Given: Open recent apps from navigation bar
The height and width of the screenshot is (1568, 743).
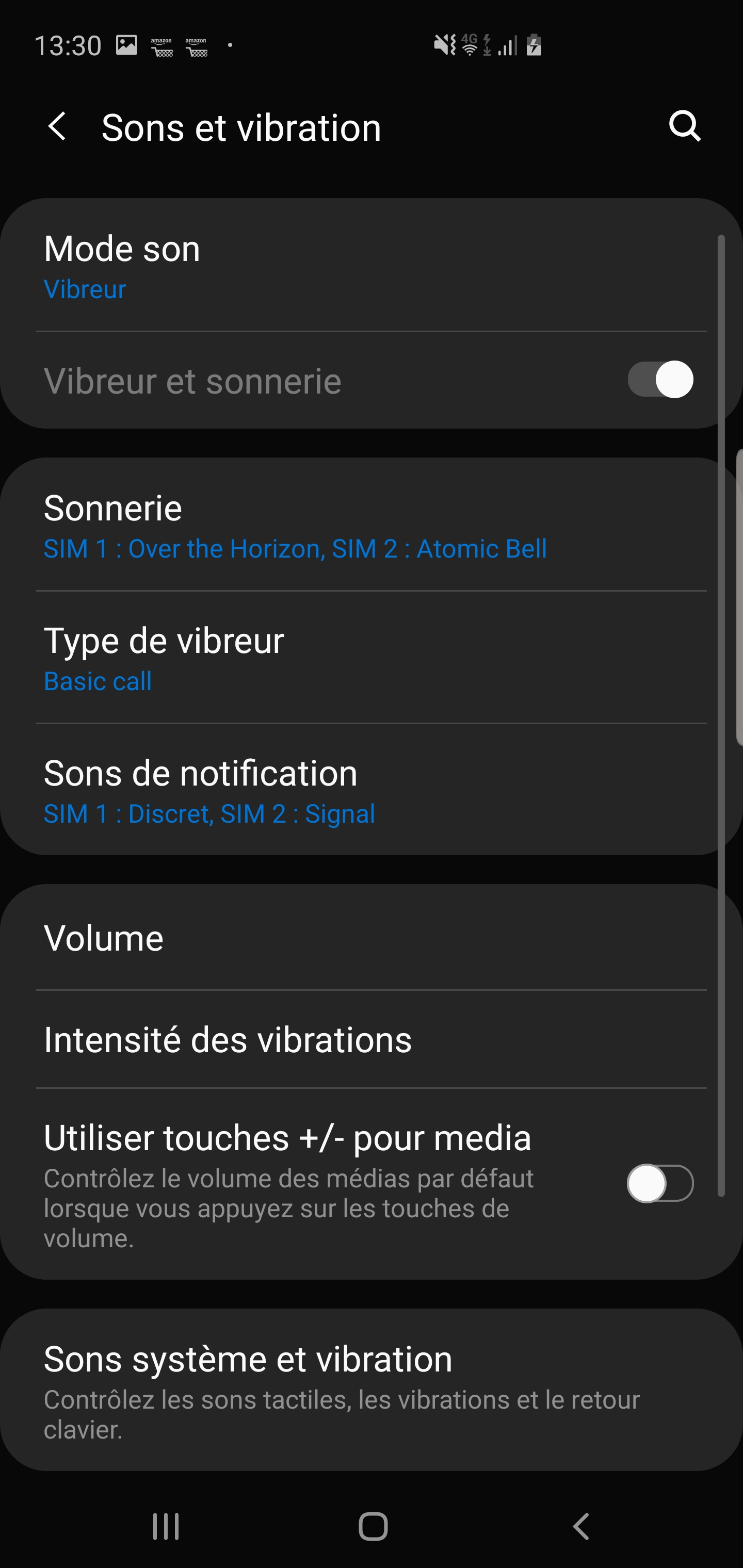Looking at the screenshot, I should tap(166, 1526).
